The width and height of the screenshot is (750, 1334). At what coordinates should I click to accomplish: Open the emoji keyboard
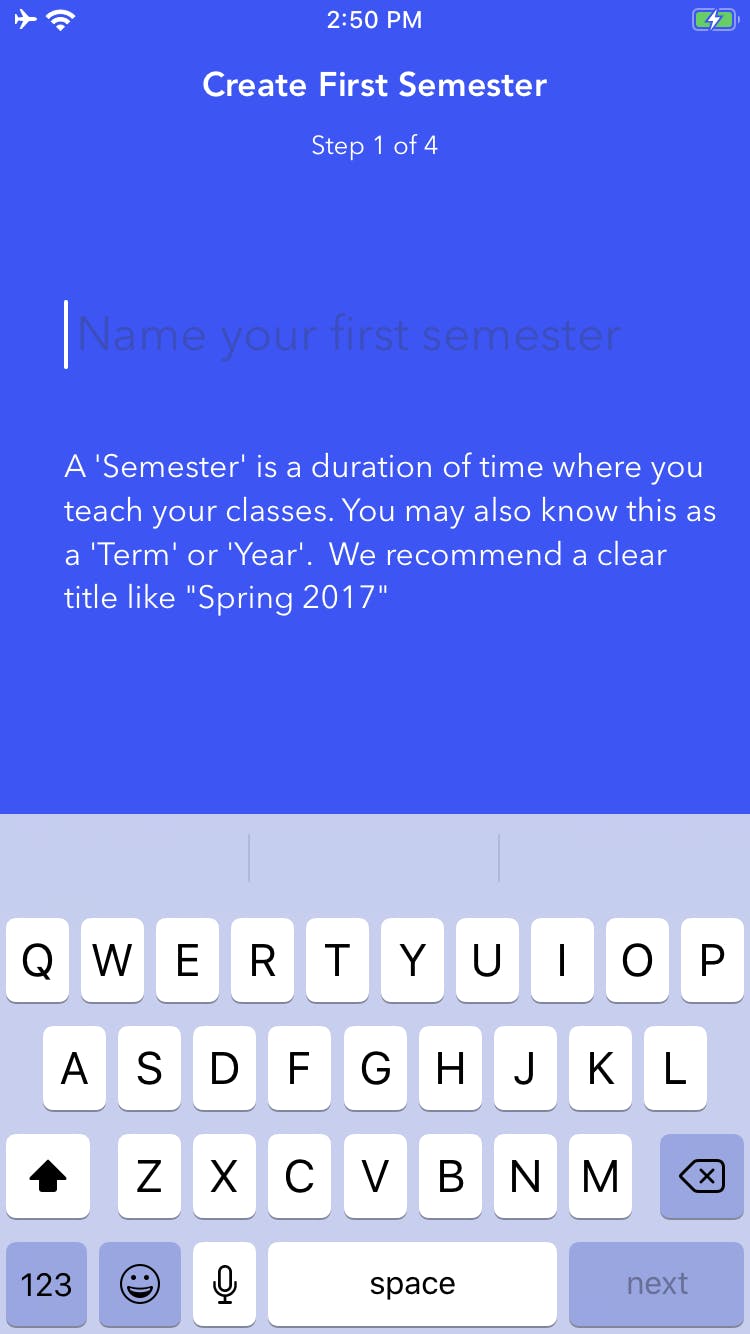coord(140,1283)
